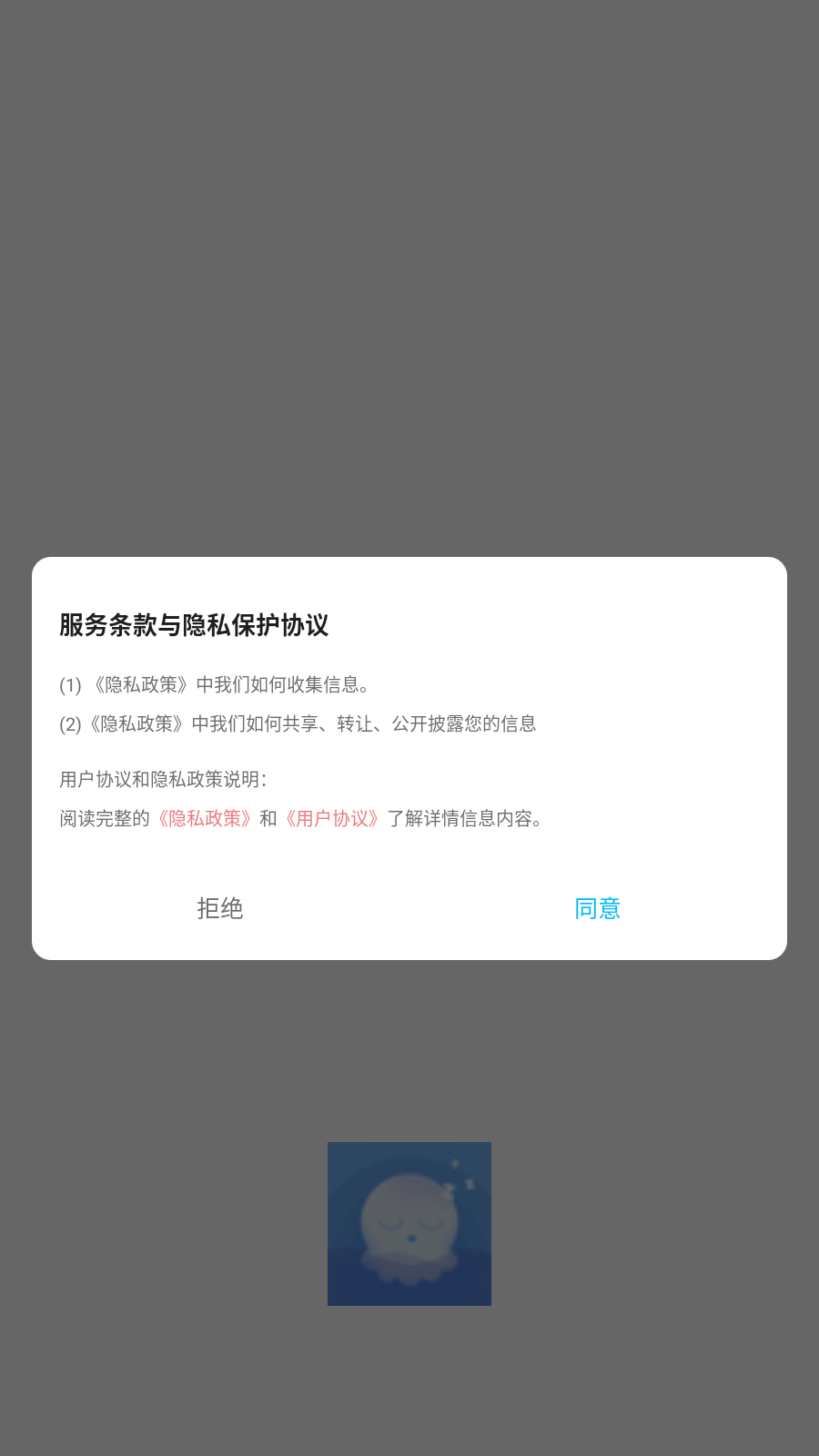Decline with the 拒绝 button

[220, 908]
